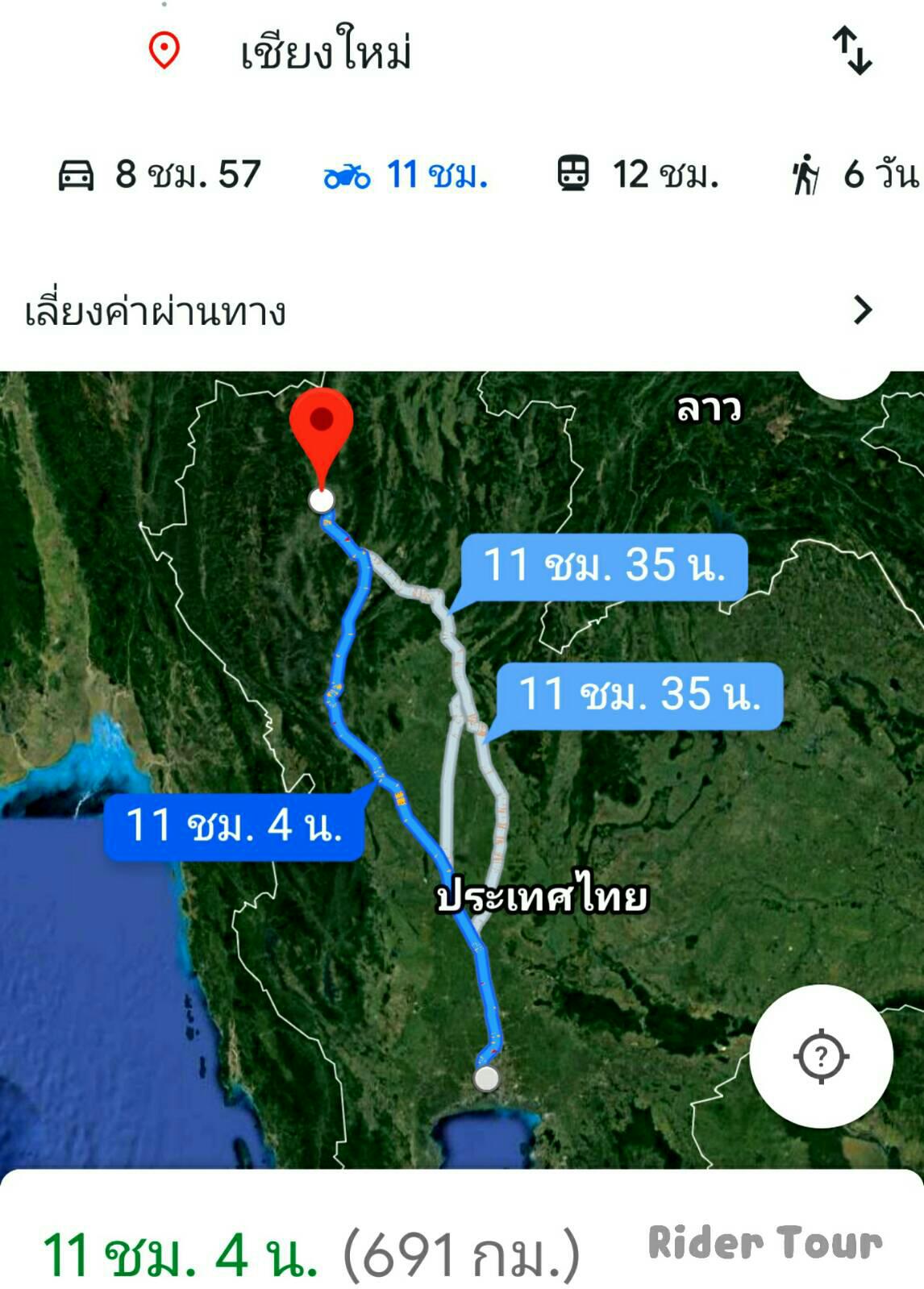Image resolution: width=924 pixels, height=1289 pixels.
Task: Select motorcycle mode 11 ชม.
Action: coord(406,174)
